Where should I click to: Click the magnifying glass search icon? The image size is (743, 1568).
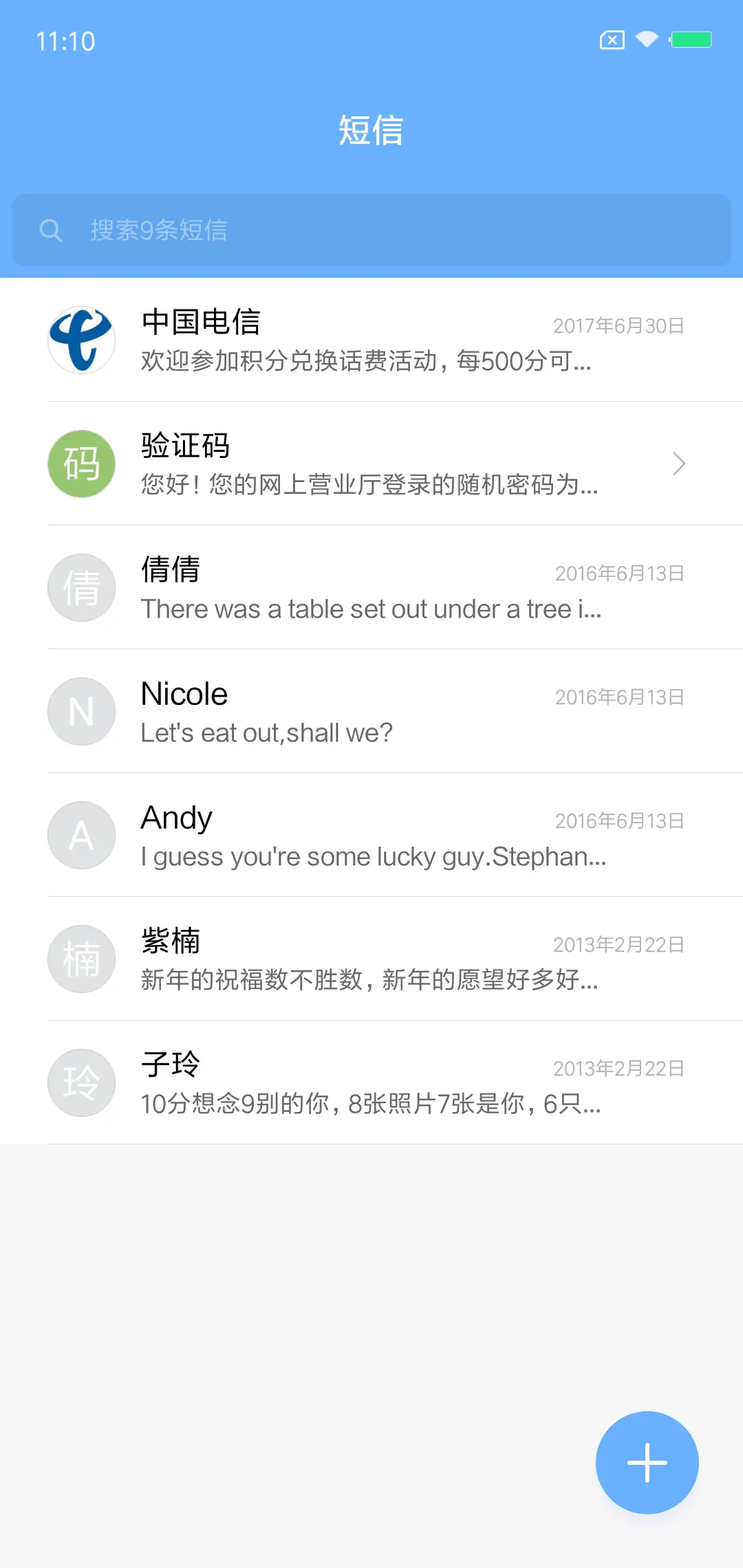52,230
